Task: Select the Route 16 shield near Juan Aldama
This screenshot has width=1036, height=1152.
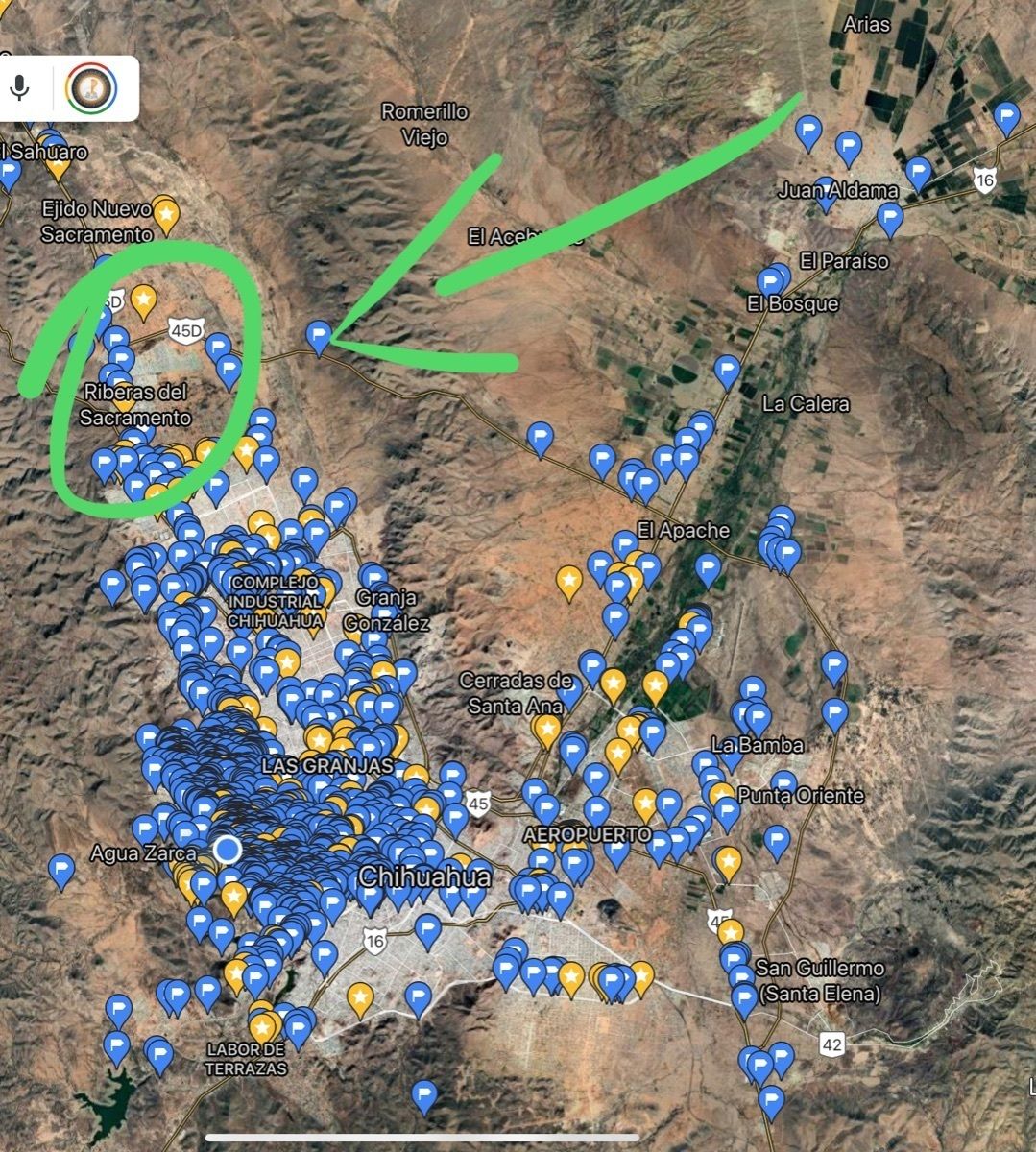Action: pyautogui.click(x=982, y=178)
